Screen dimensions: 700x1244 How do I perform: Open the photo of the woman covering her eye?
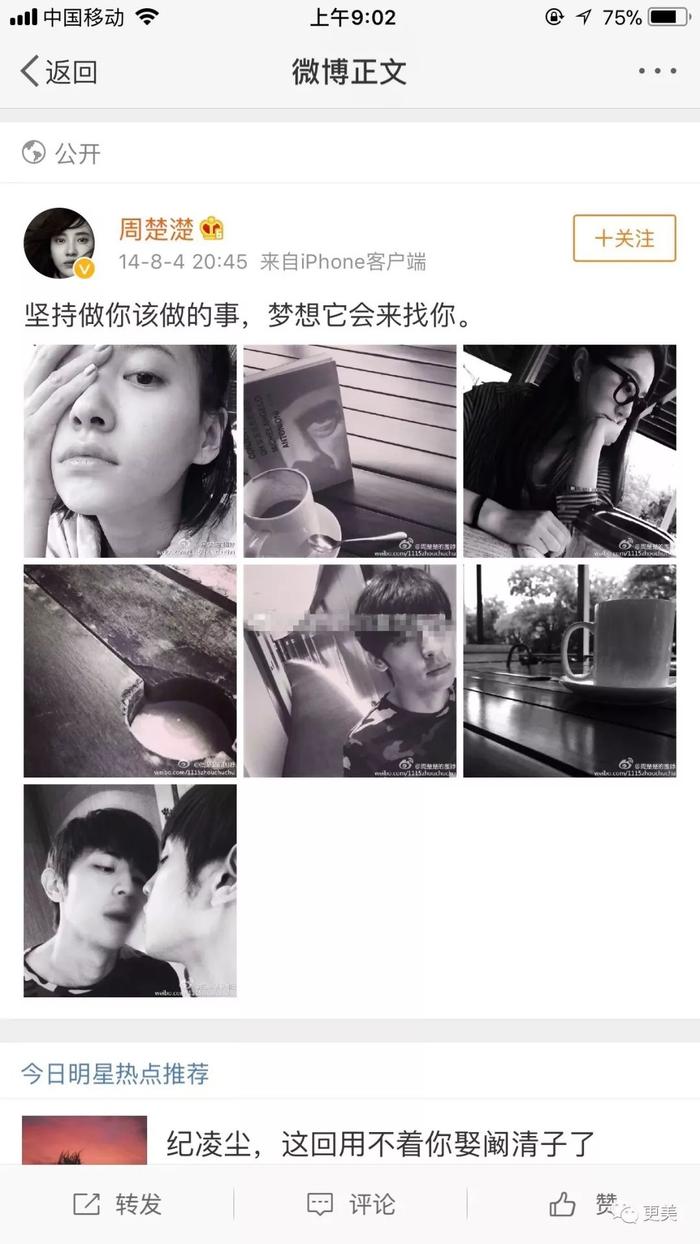[130, 451]
